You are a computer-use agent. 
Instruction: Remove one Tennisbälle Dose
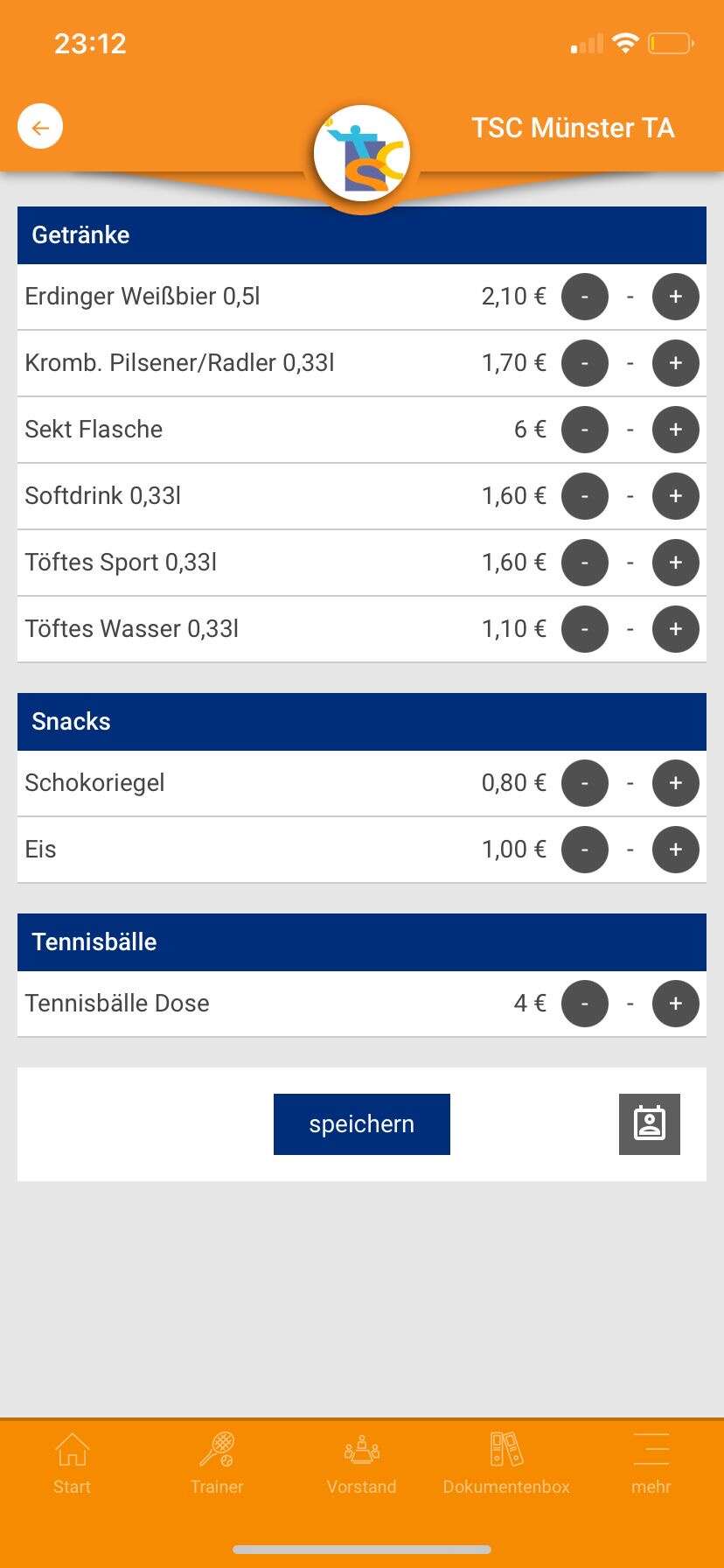tap(584, 1004)
